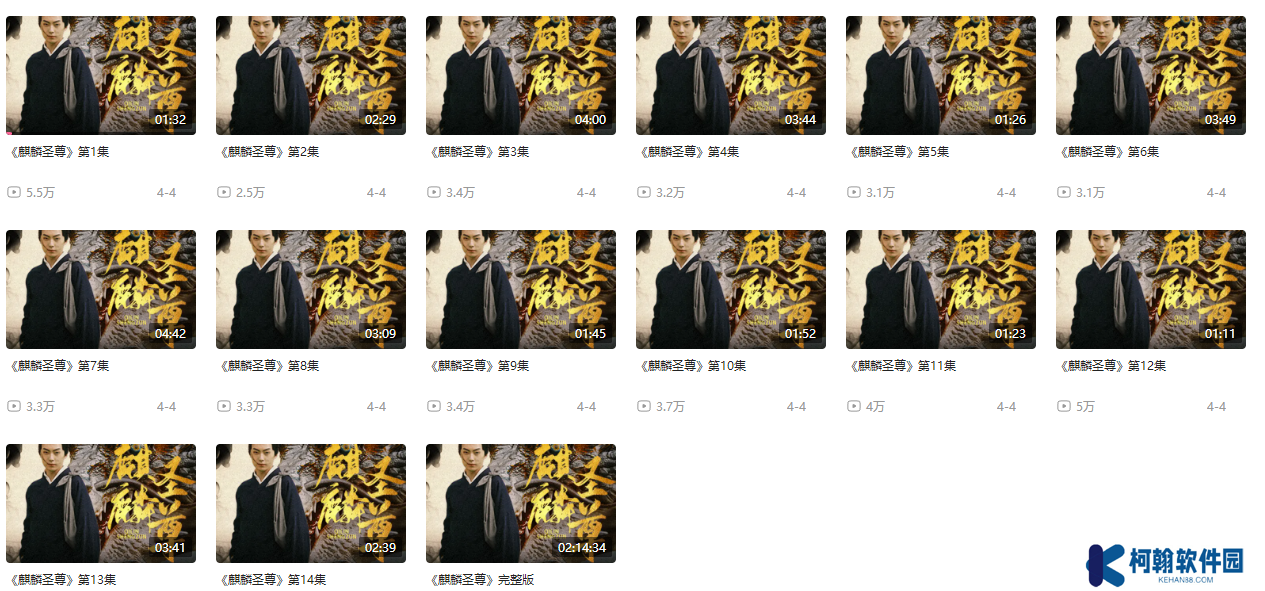Play 《麒麟圣尊》第7集
The height and width of the screenshot is (591, 1265).
click(x=101, y=289)
